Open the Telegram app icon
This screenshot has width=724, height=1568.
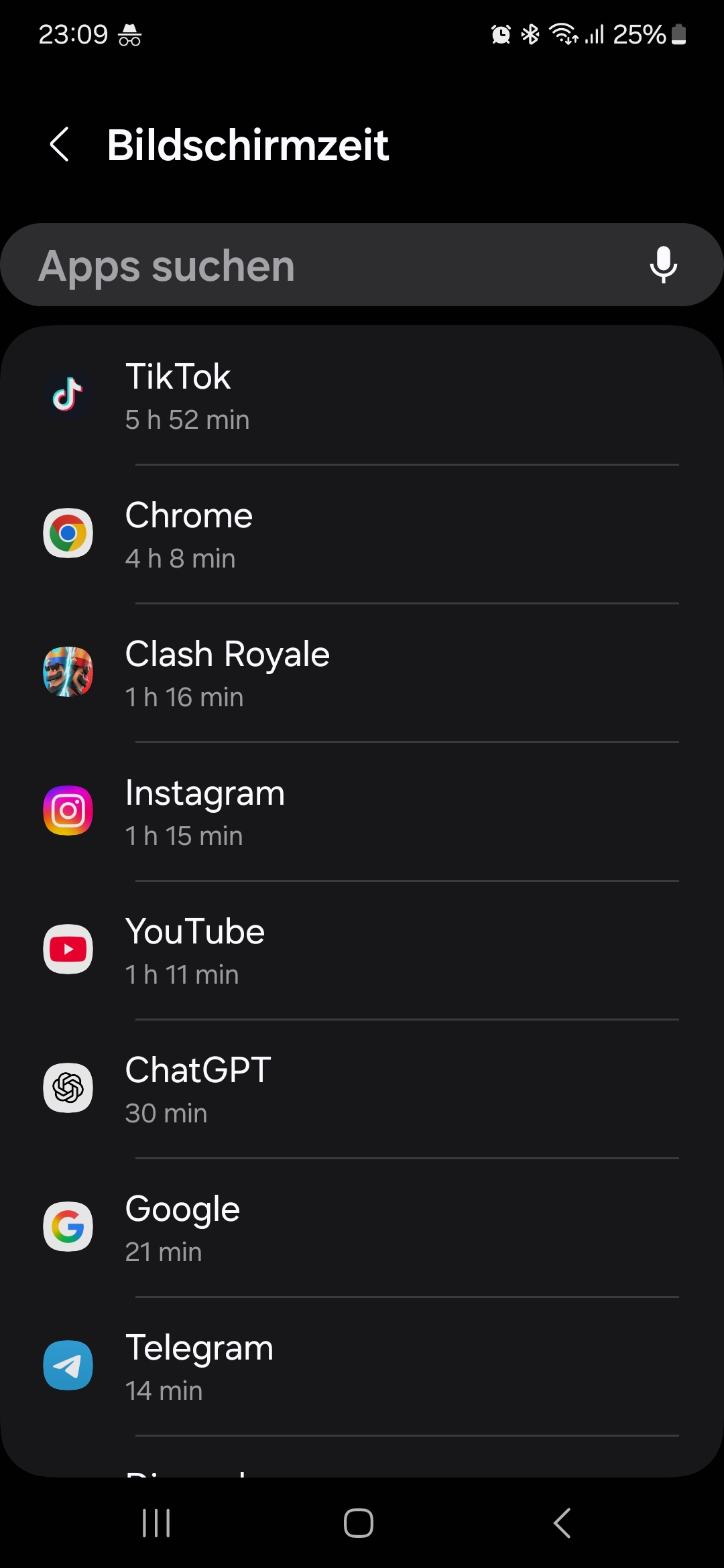pyautogui.click(x=67, y=1366)
